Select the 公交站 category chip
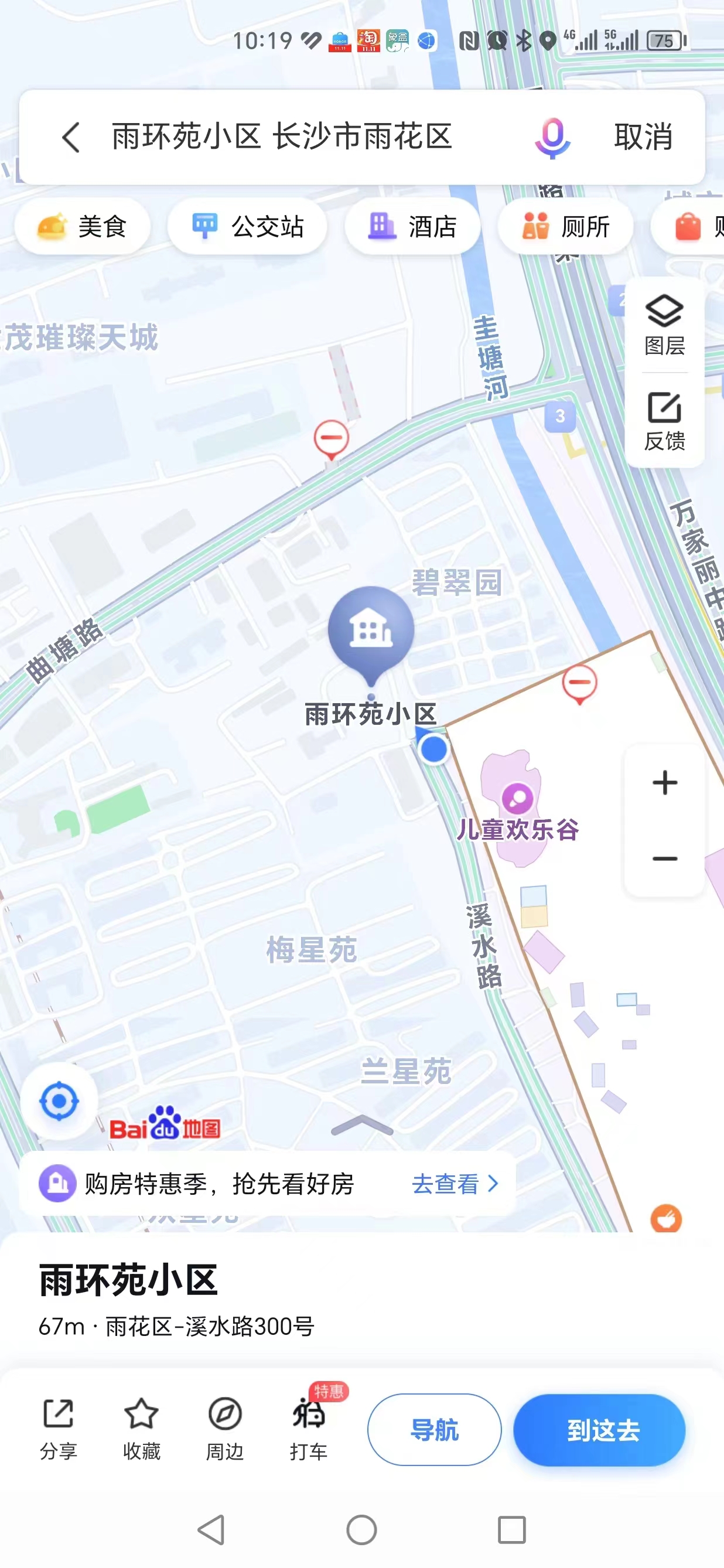This screenshot has width=724, height=1568. point(247,227)
